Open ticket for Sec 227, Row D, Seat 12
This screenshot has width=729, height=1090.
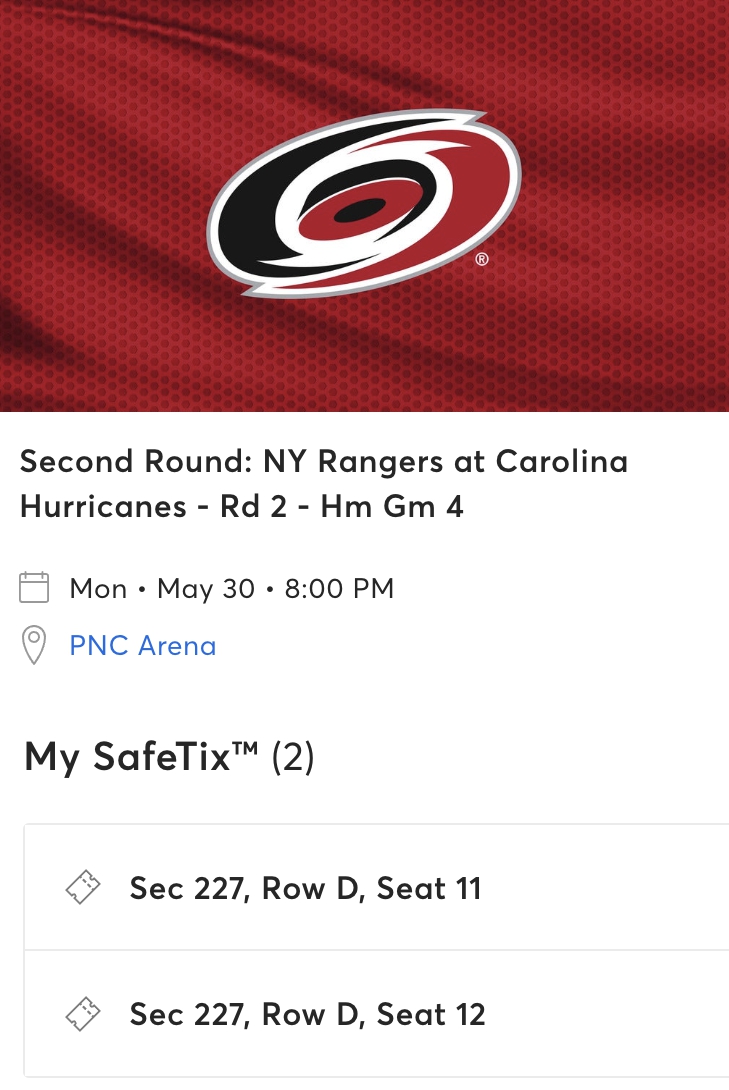click(x=306, y=1013)
